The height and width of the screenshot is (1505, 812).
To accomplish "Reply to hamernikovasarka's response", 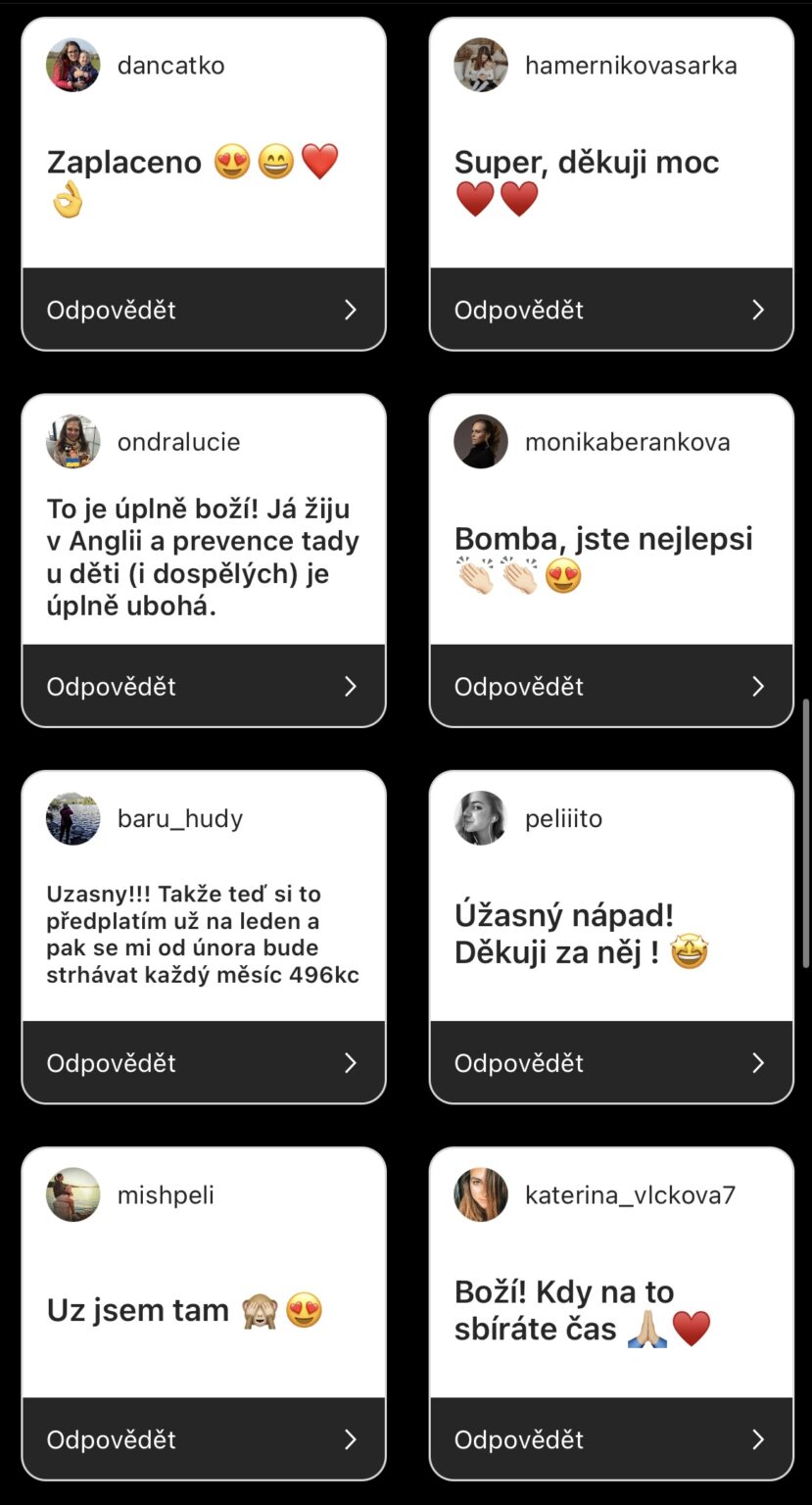I will pyautogui.click(x=610, y=310).
